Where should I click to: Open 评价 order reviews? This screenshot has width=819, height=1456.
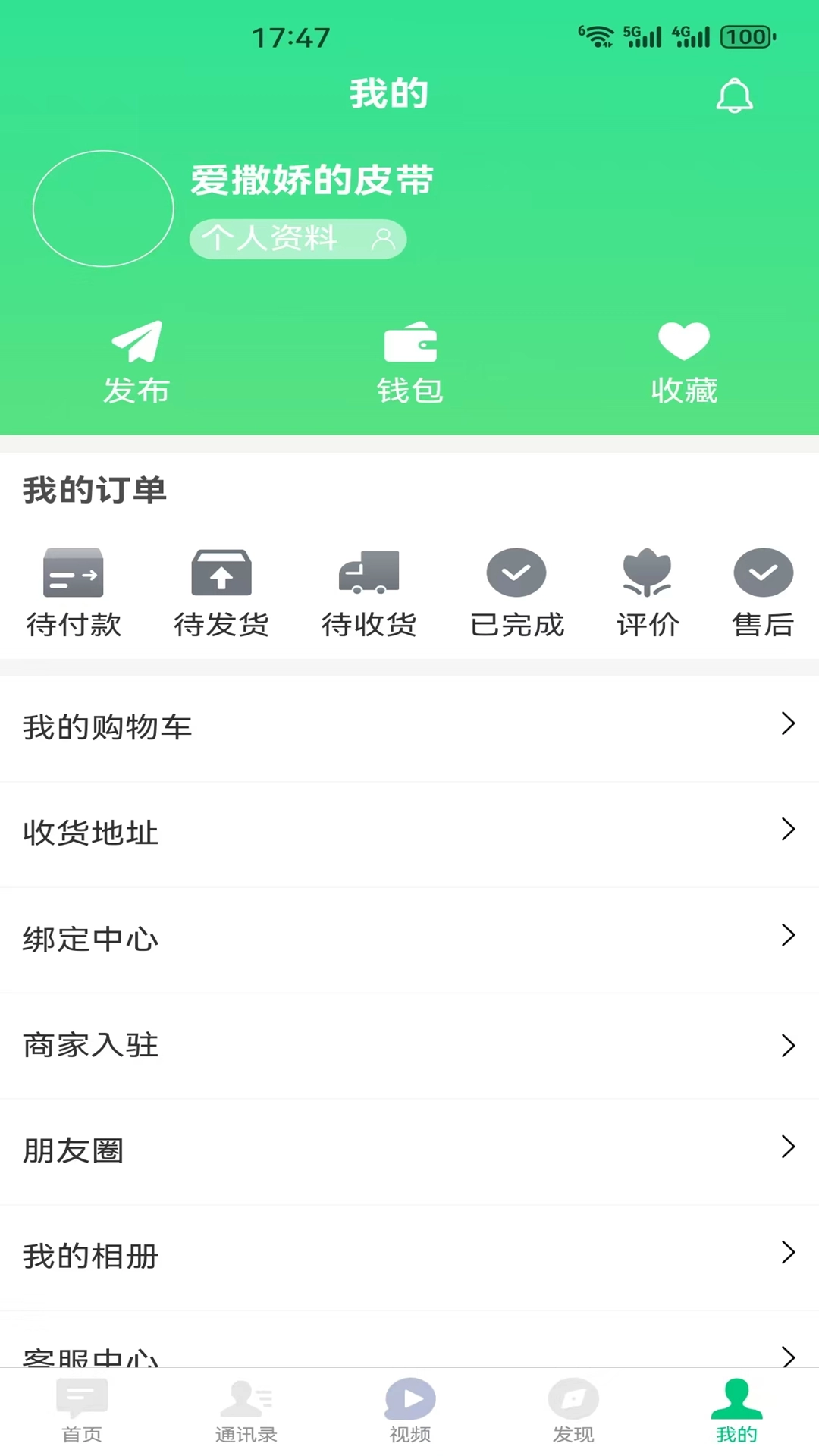coord(648,592)
